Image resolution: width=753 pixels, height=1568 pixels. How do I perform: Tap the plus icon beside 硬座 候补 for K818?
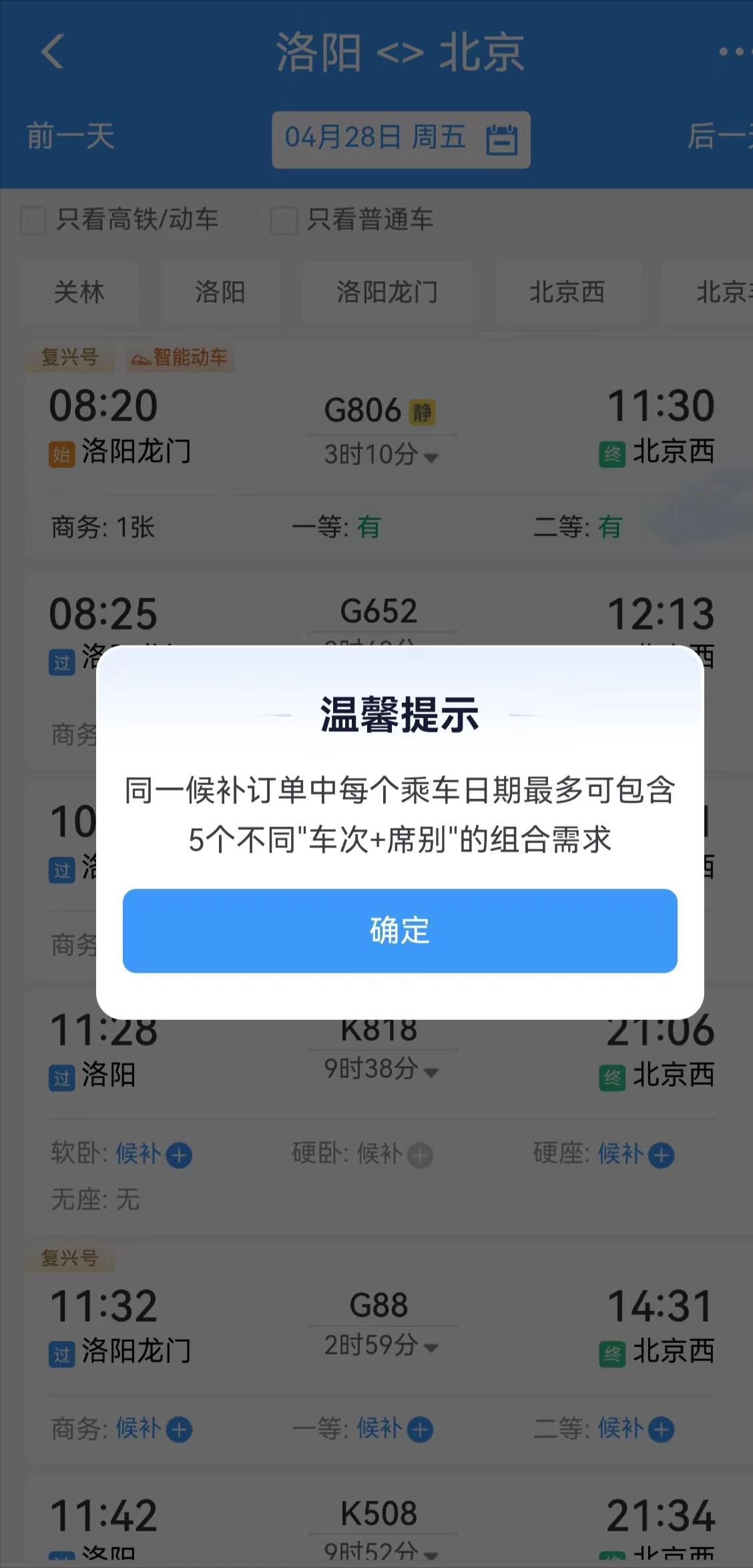[661, 1155]
